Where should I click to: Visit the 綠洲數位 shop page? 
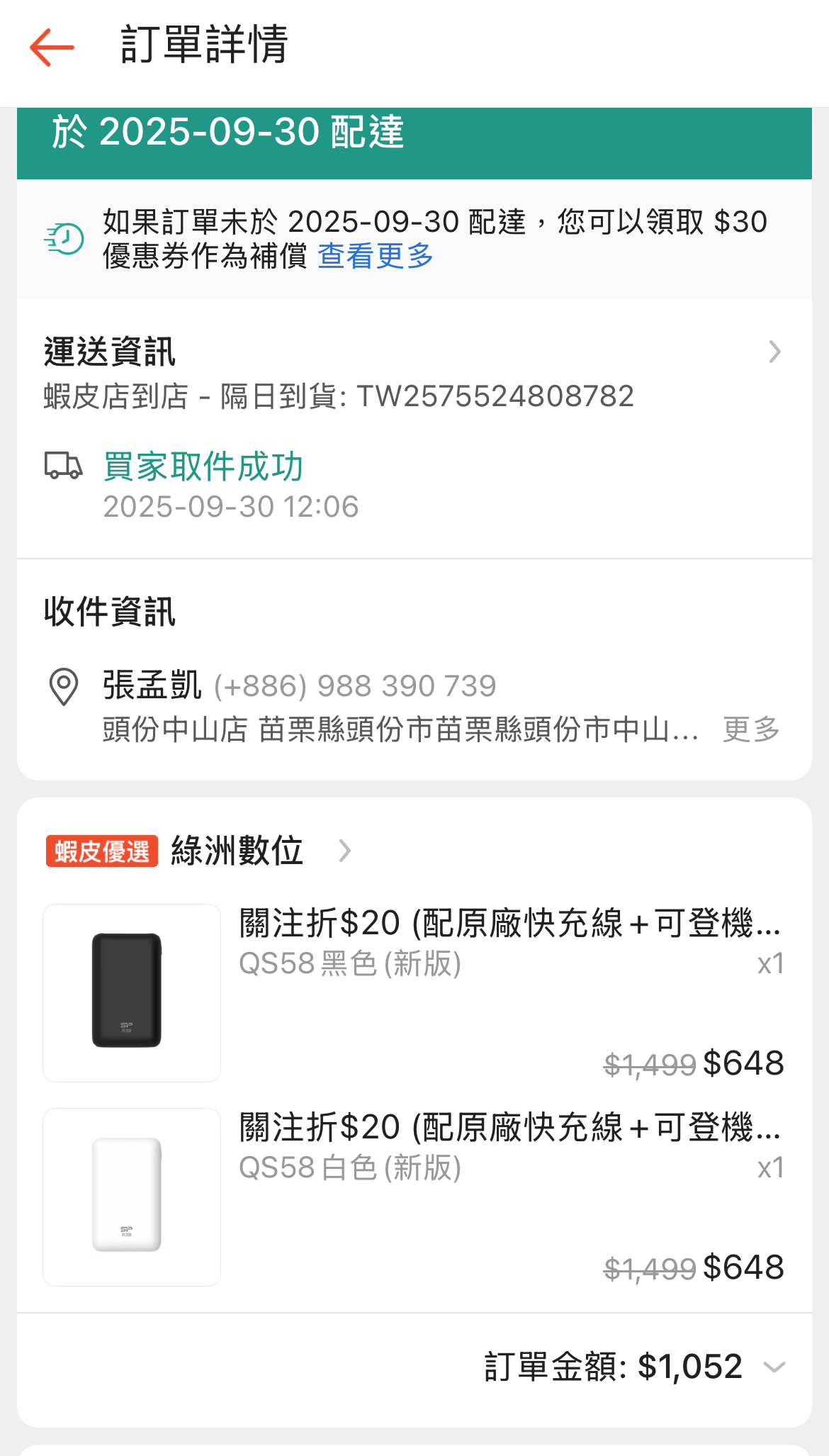[237, 851]
